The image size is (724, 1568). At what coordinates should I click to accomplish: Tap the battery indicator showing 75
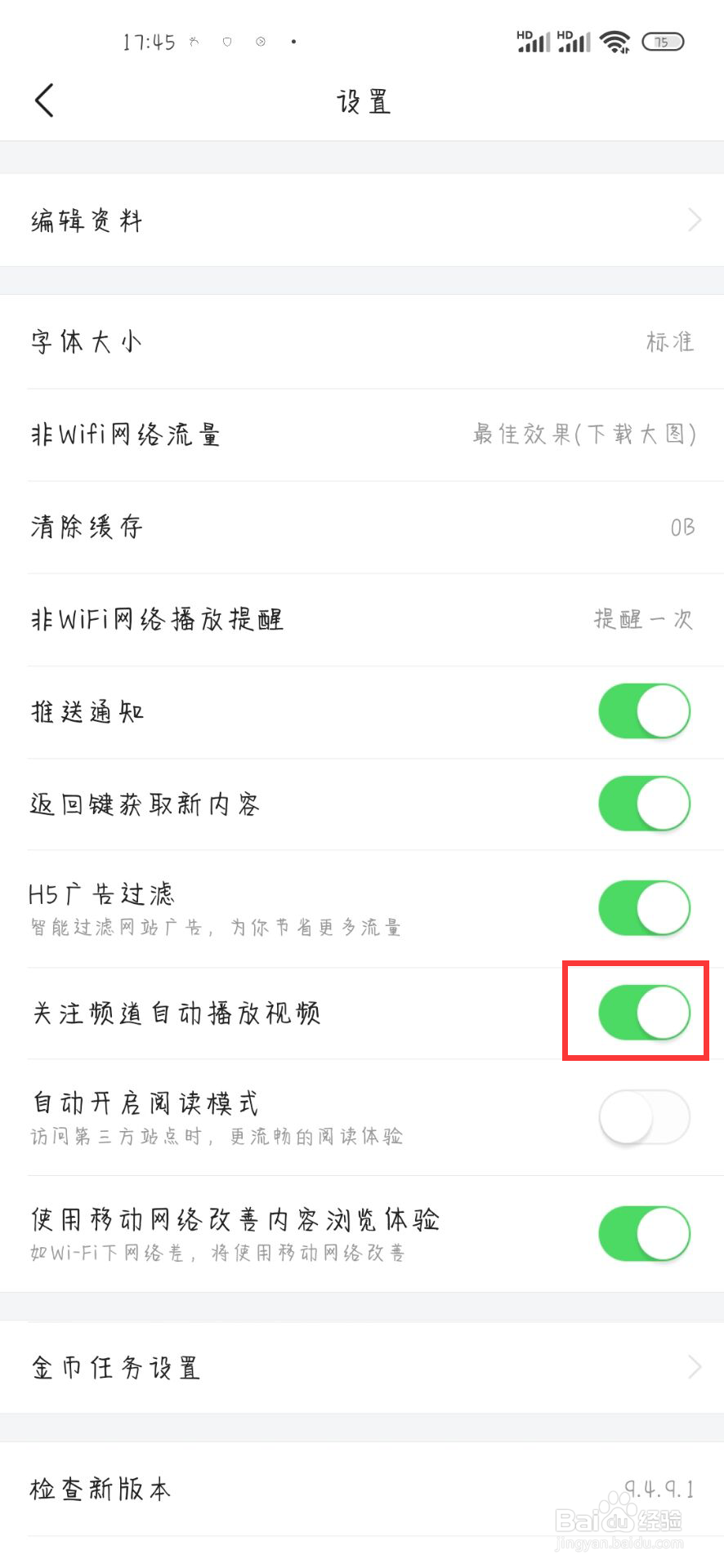coord(664,40)
